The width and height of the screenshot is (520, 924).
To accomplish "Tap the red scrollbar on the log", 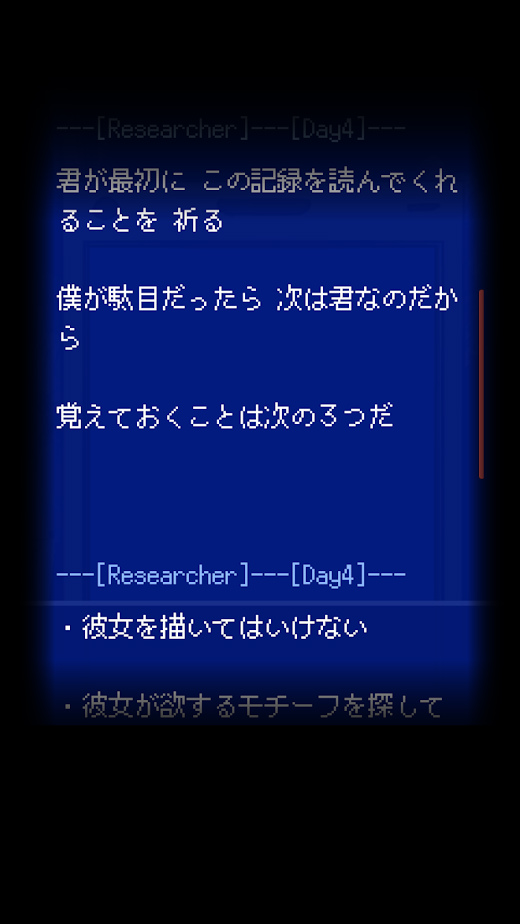I will click(x=481, y=384).
